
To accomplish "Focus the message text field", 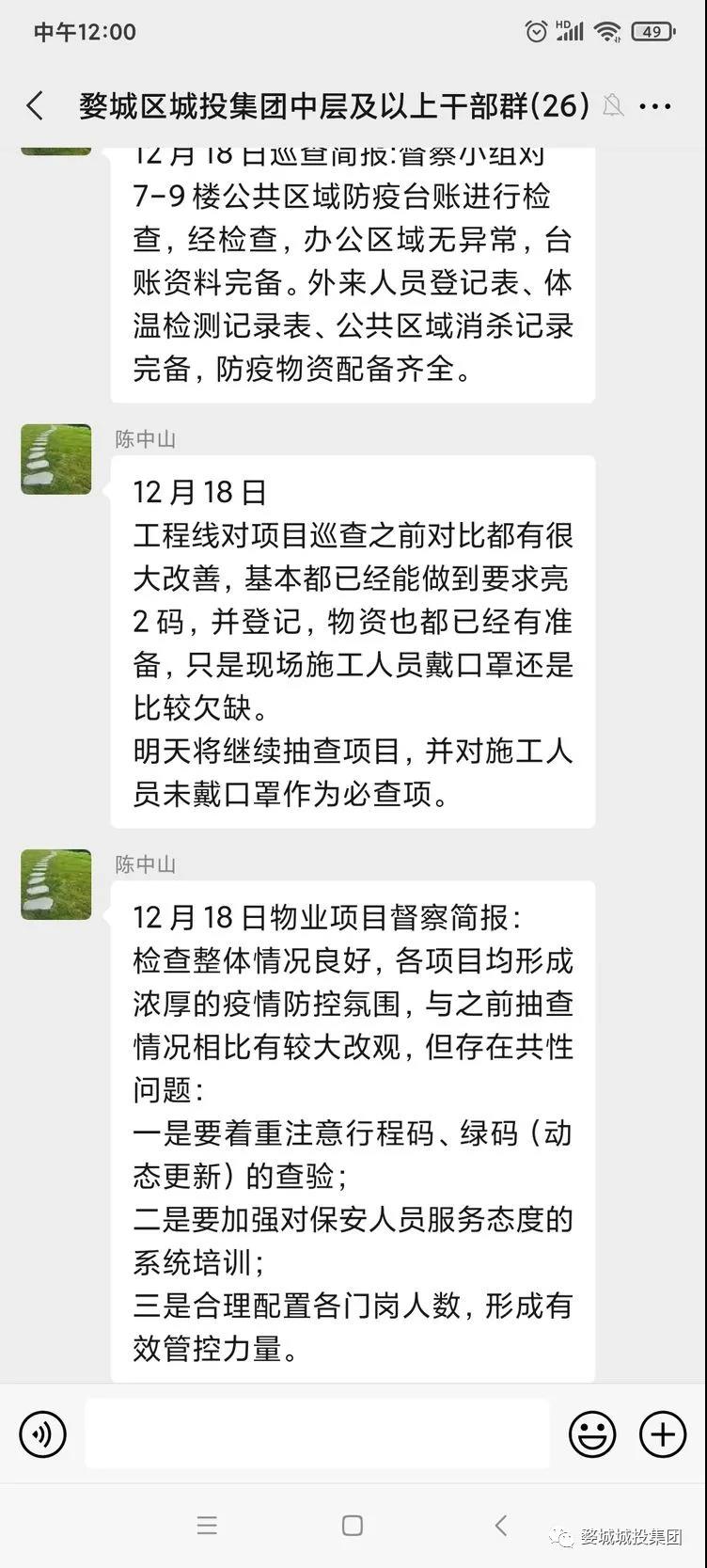I will click(317, 1433).
